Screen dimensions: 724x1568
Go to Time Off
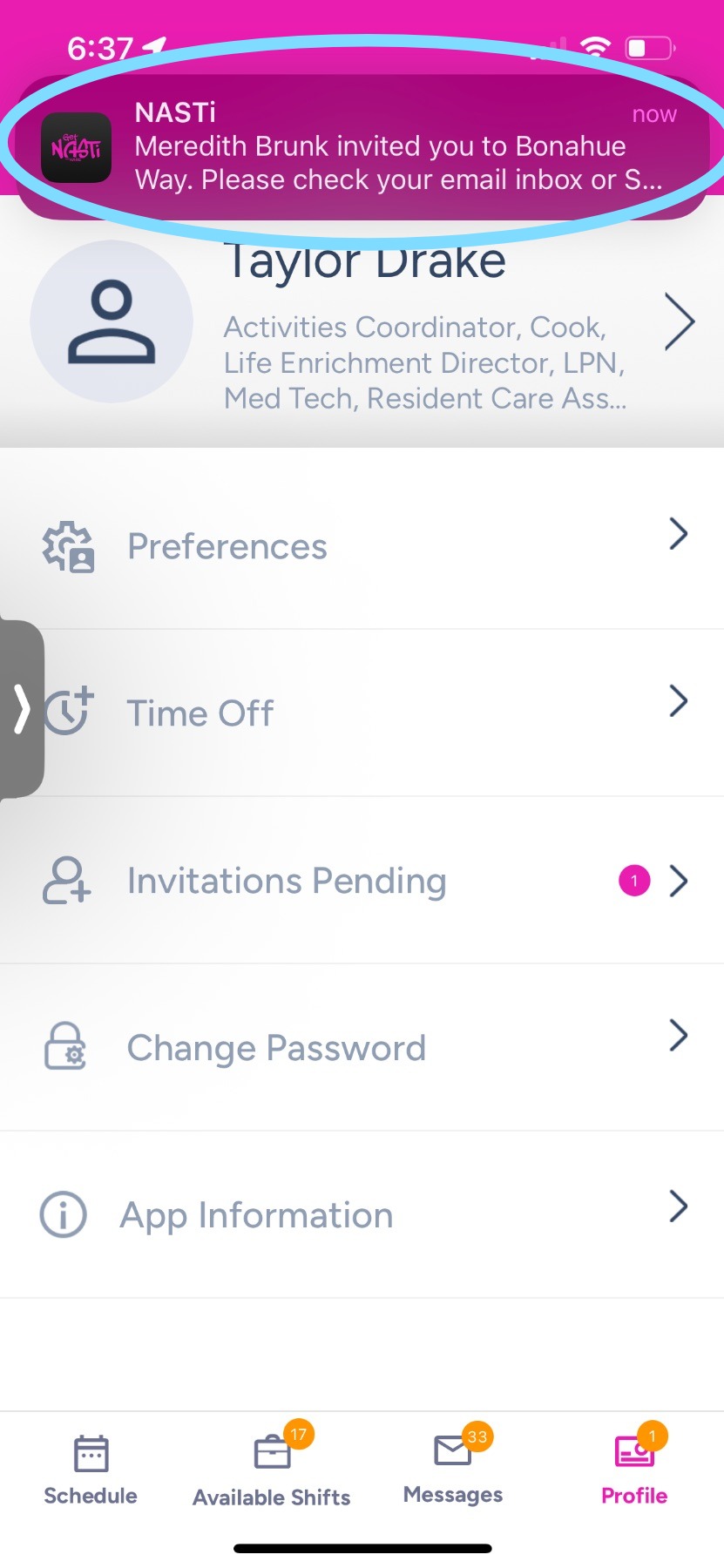362,713
